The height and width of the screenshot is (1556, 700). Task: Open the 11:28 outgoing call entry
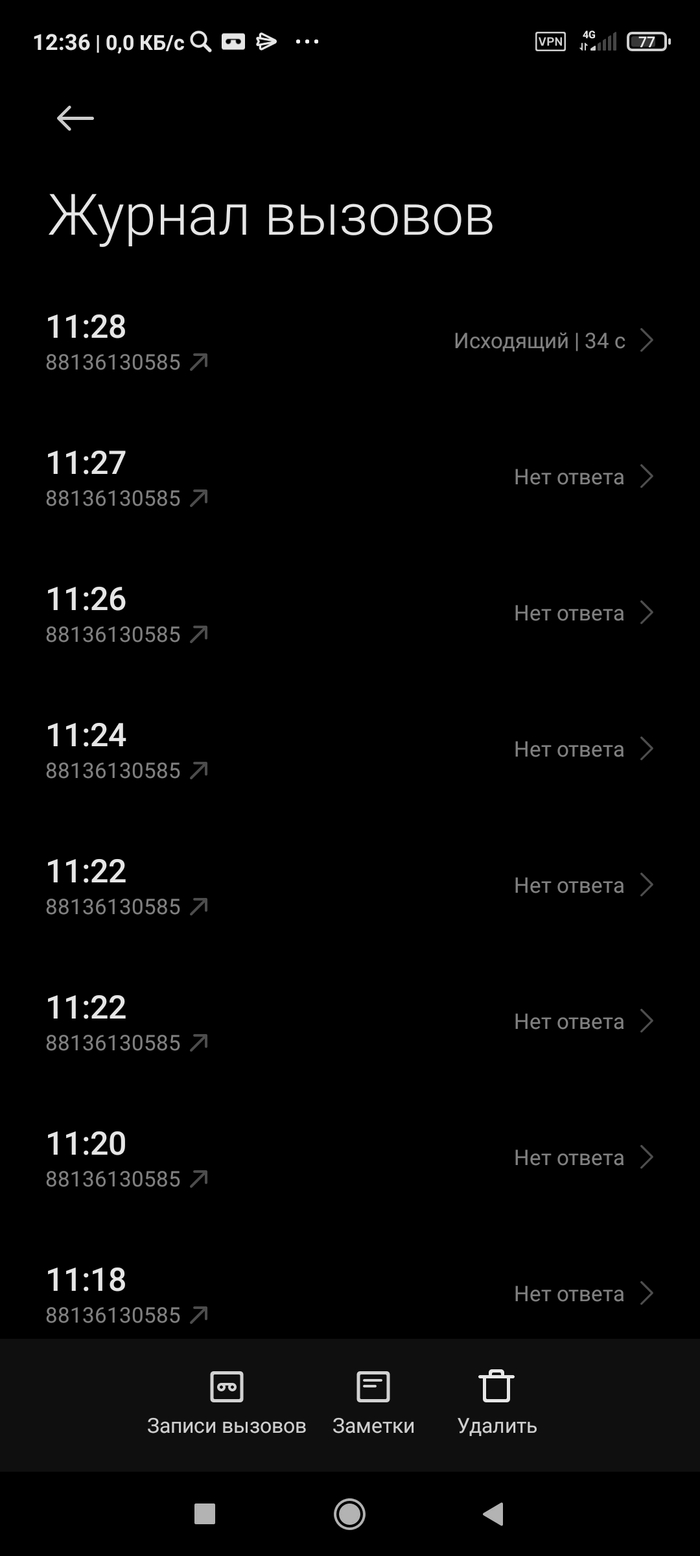[x=350, y=342]
